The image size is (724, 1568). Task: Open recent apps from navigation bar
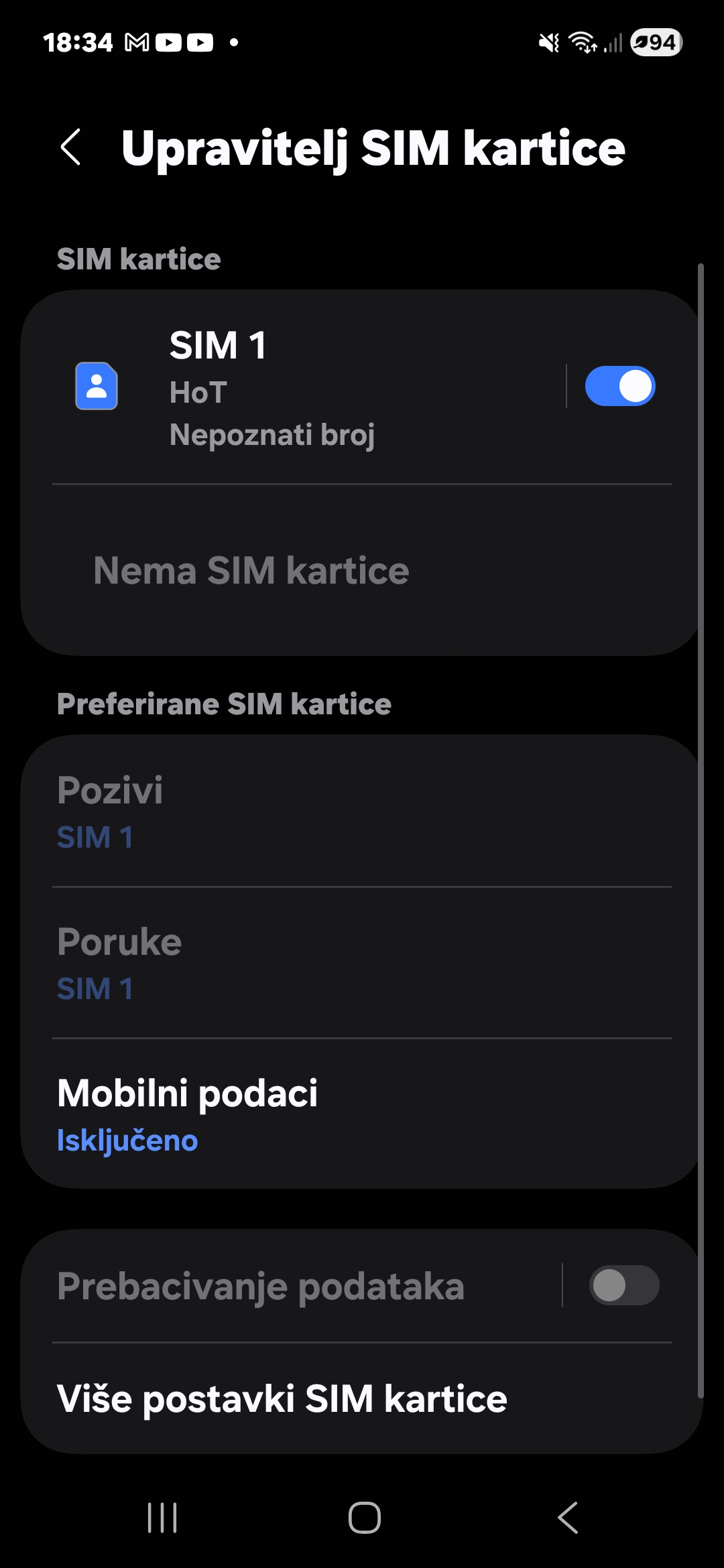[162, 1518]
